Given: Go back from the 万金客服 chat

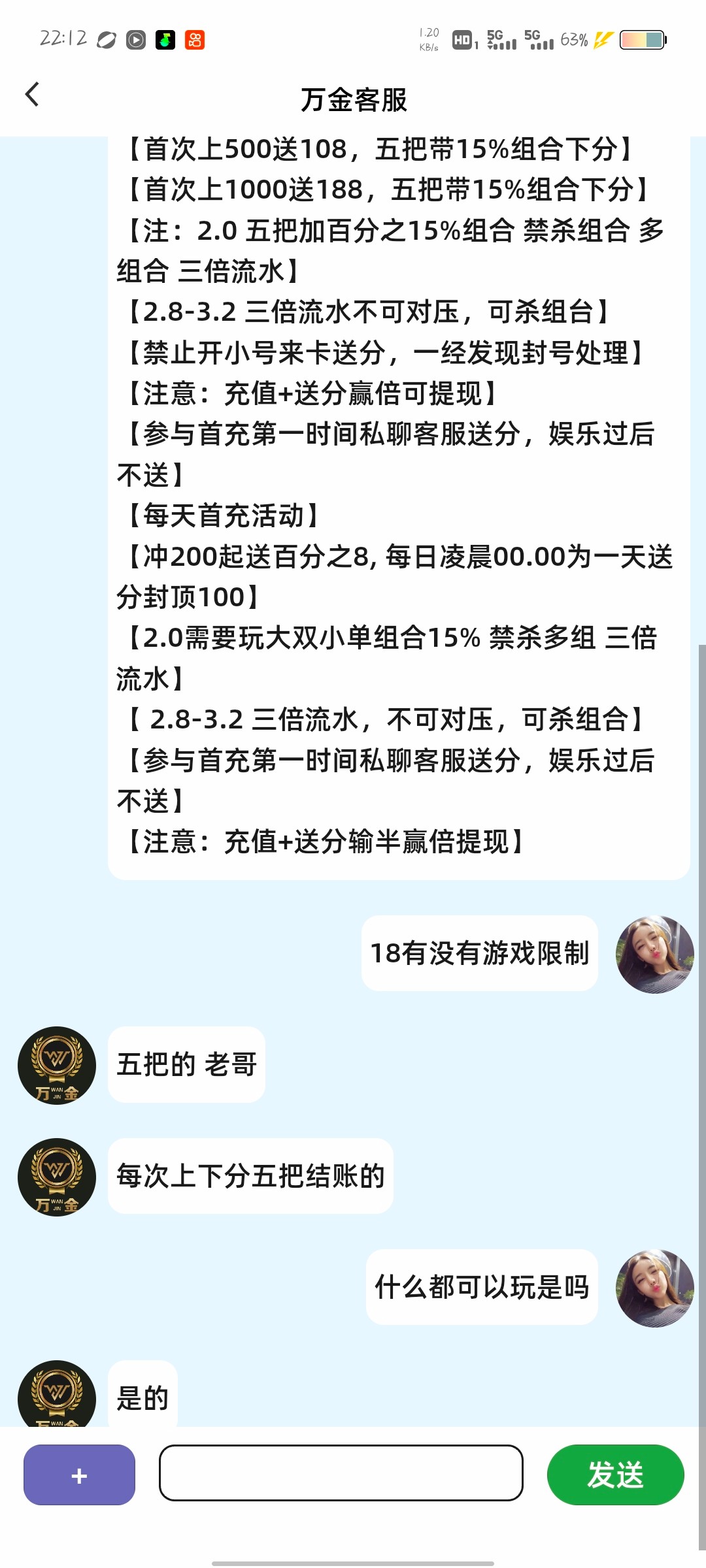Looking at the screenshot, I should coord(33,95).
